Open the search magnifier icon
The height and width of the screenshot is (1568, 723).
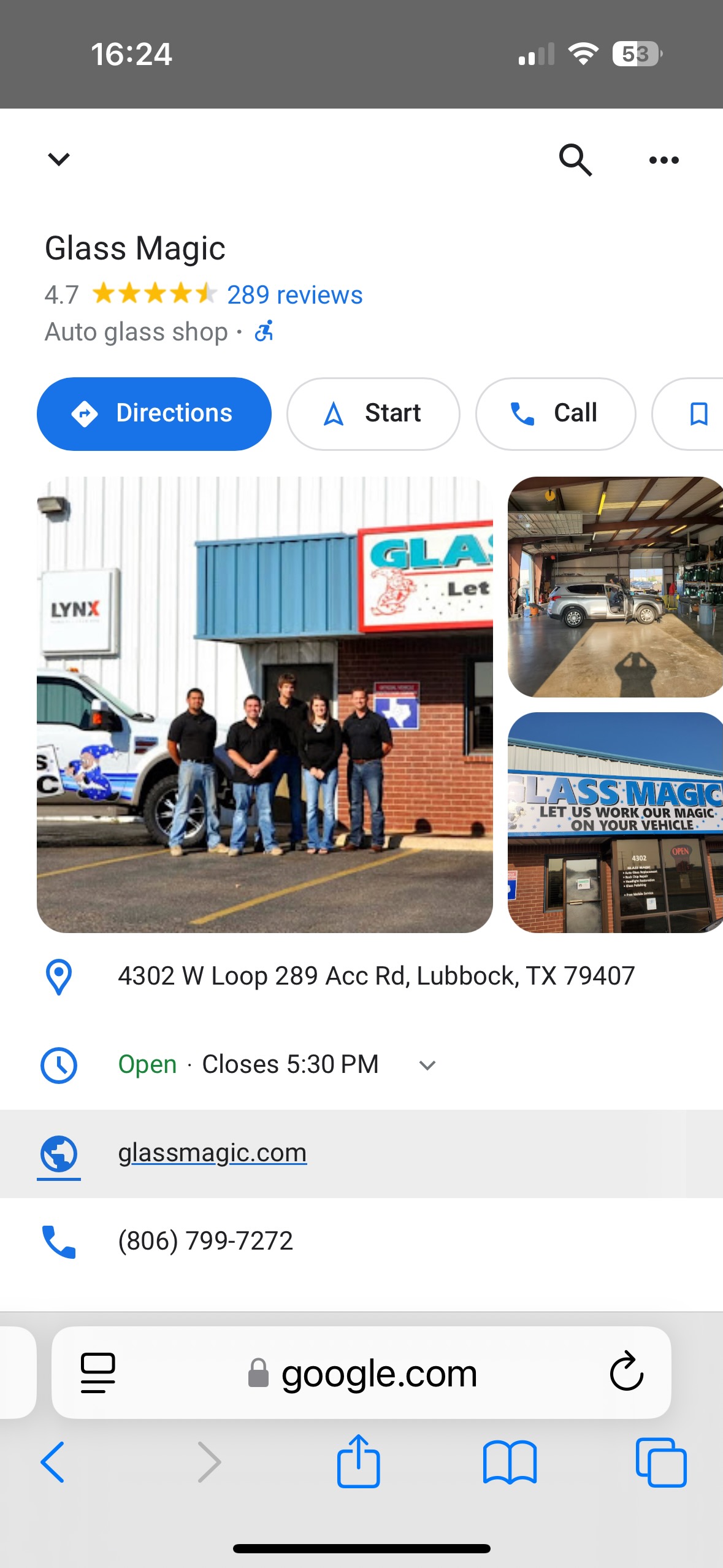[575, 159]
